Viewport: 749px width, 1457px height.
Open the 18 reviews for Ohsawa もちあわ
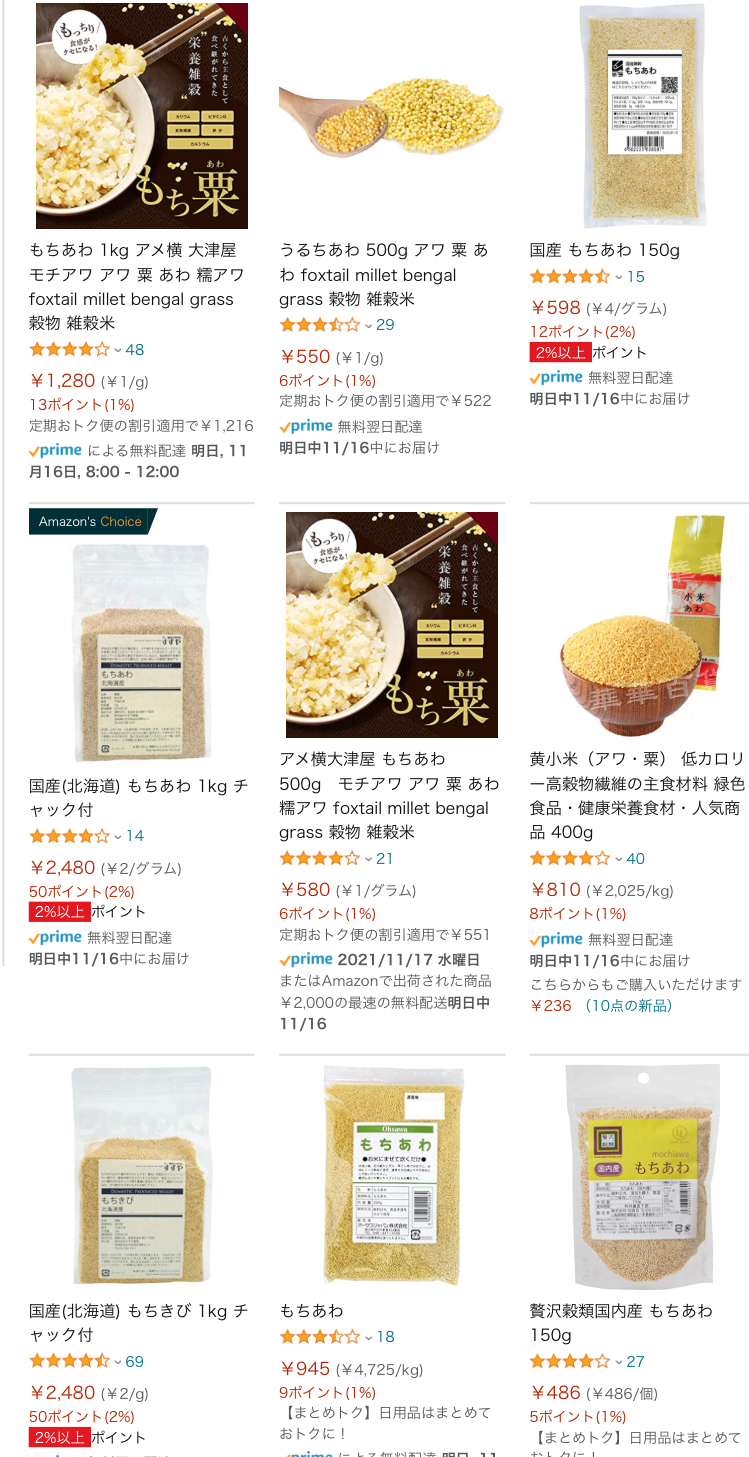coord(386,1337)
